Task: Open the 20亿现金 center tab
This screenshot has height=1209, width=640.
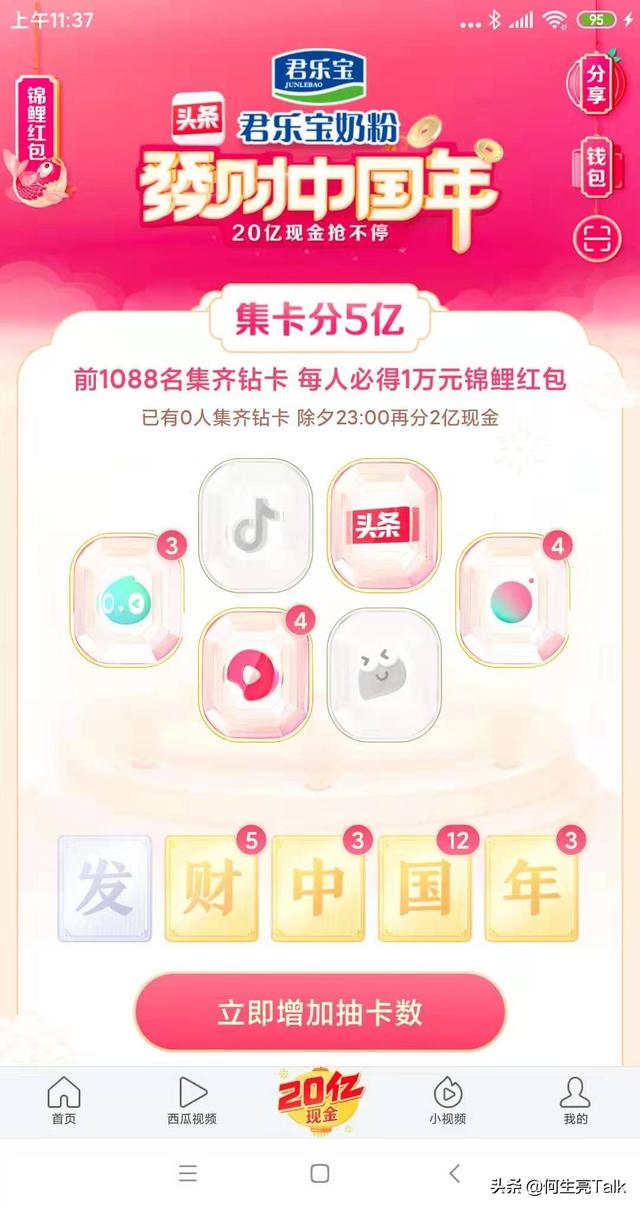Action: click(320, 1098)
